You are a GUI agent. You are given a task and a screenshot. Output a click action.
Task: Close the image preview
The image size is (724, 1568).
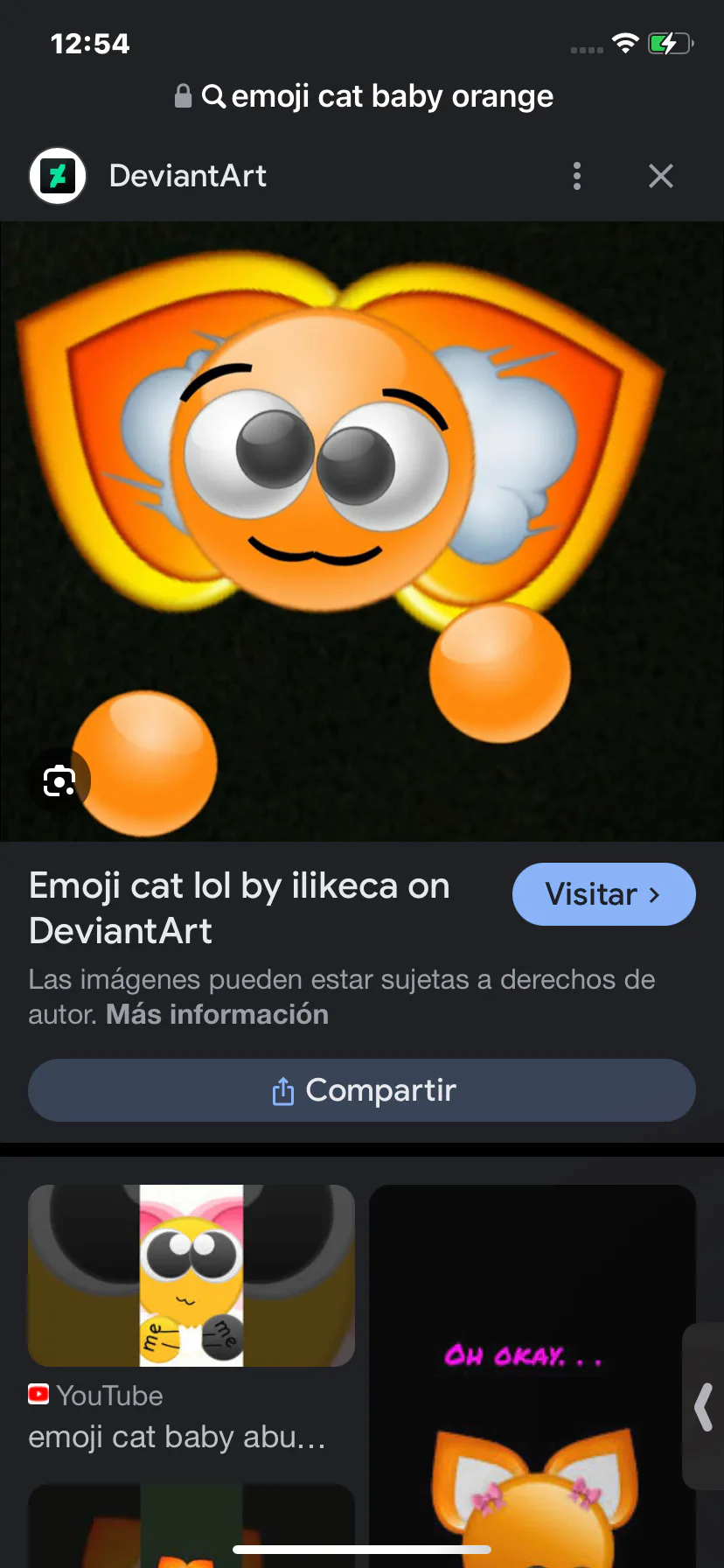[661, 176]
